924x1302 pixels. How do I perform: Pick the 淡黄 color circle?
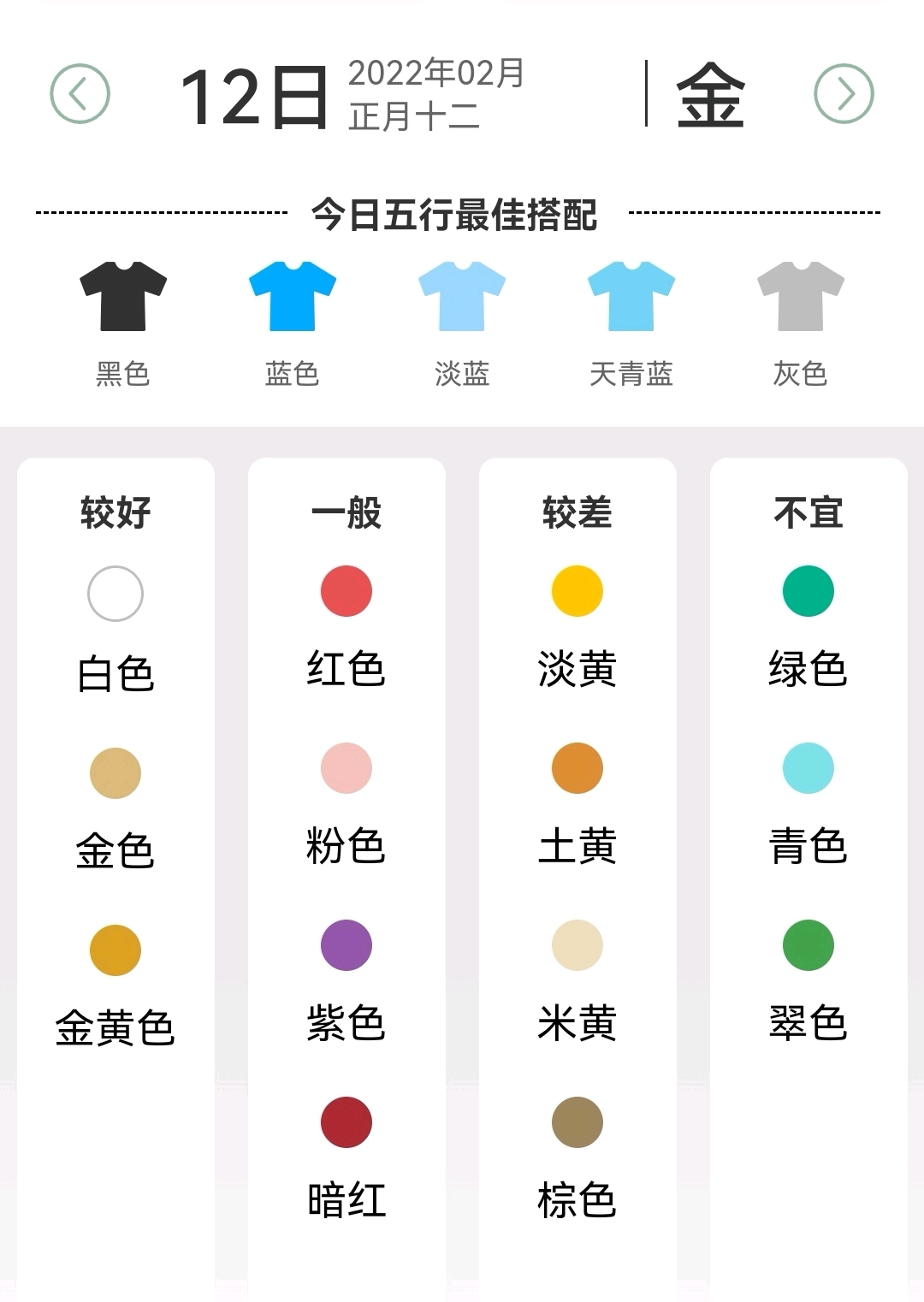[576, 591]
